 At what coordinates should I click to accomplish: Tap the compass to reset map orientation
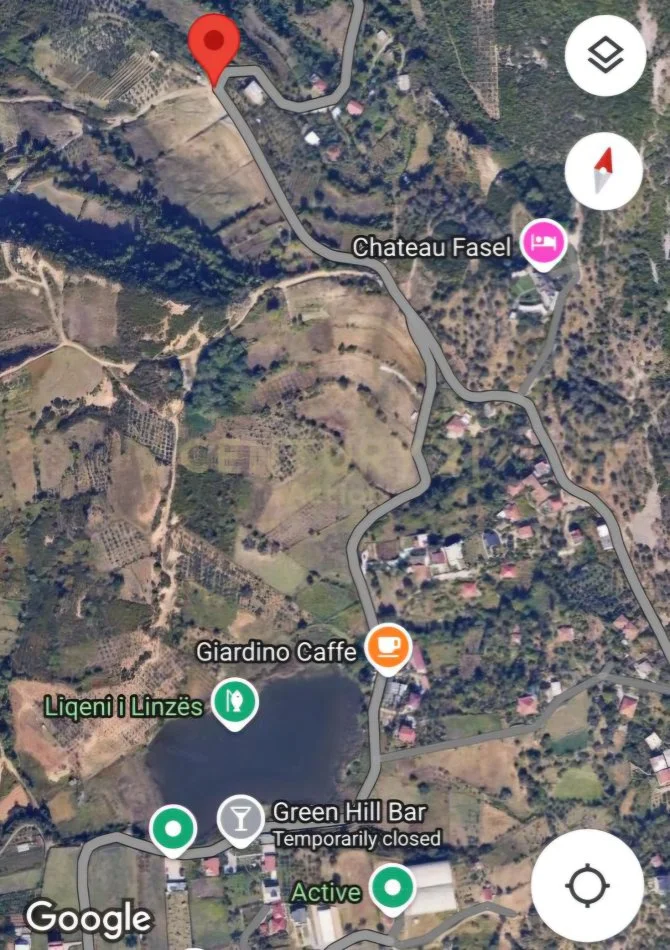pos(603,168)
